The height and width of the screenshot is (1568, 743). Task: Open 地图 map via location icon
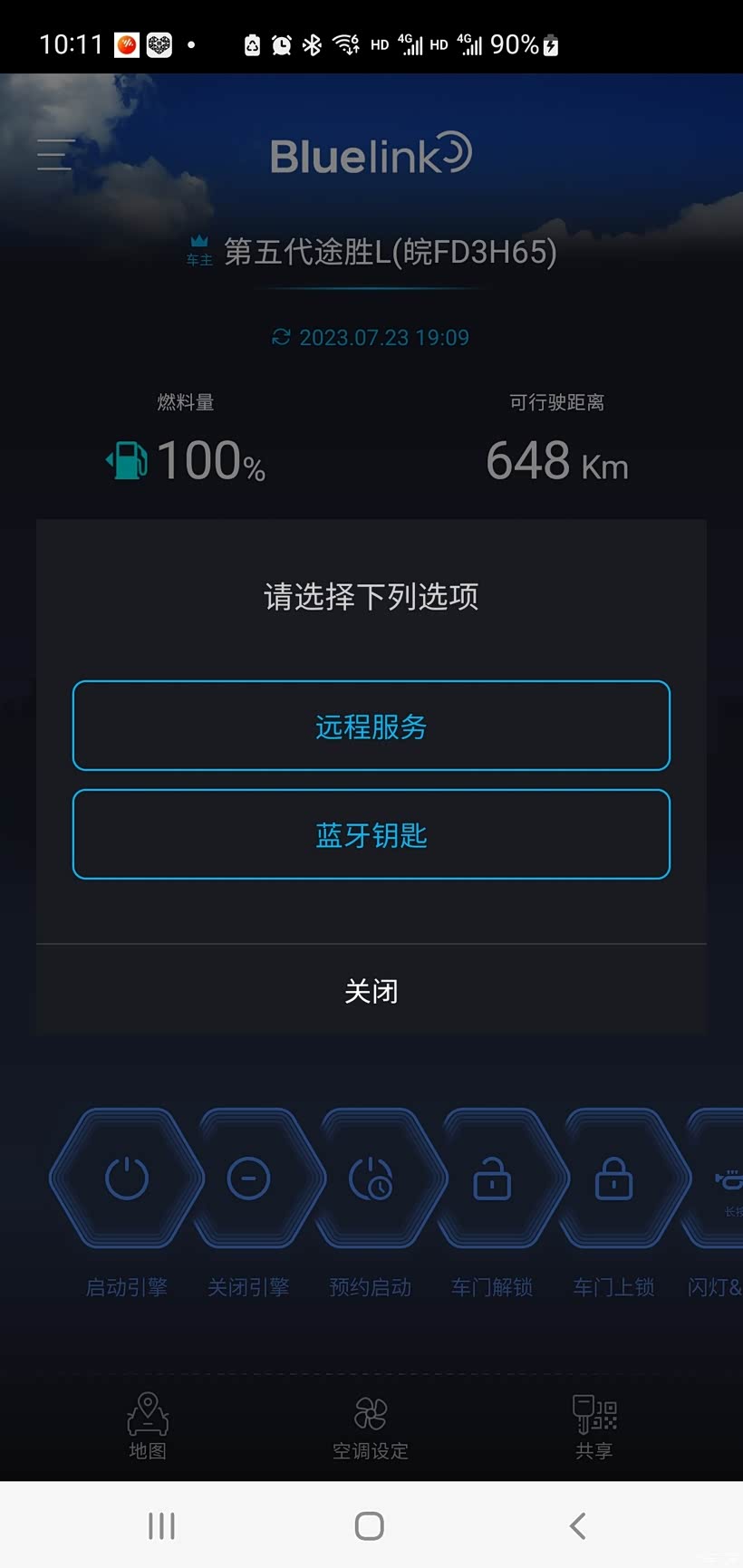point(148,1413)
